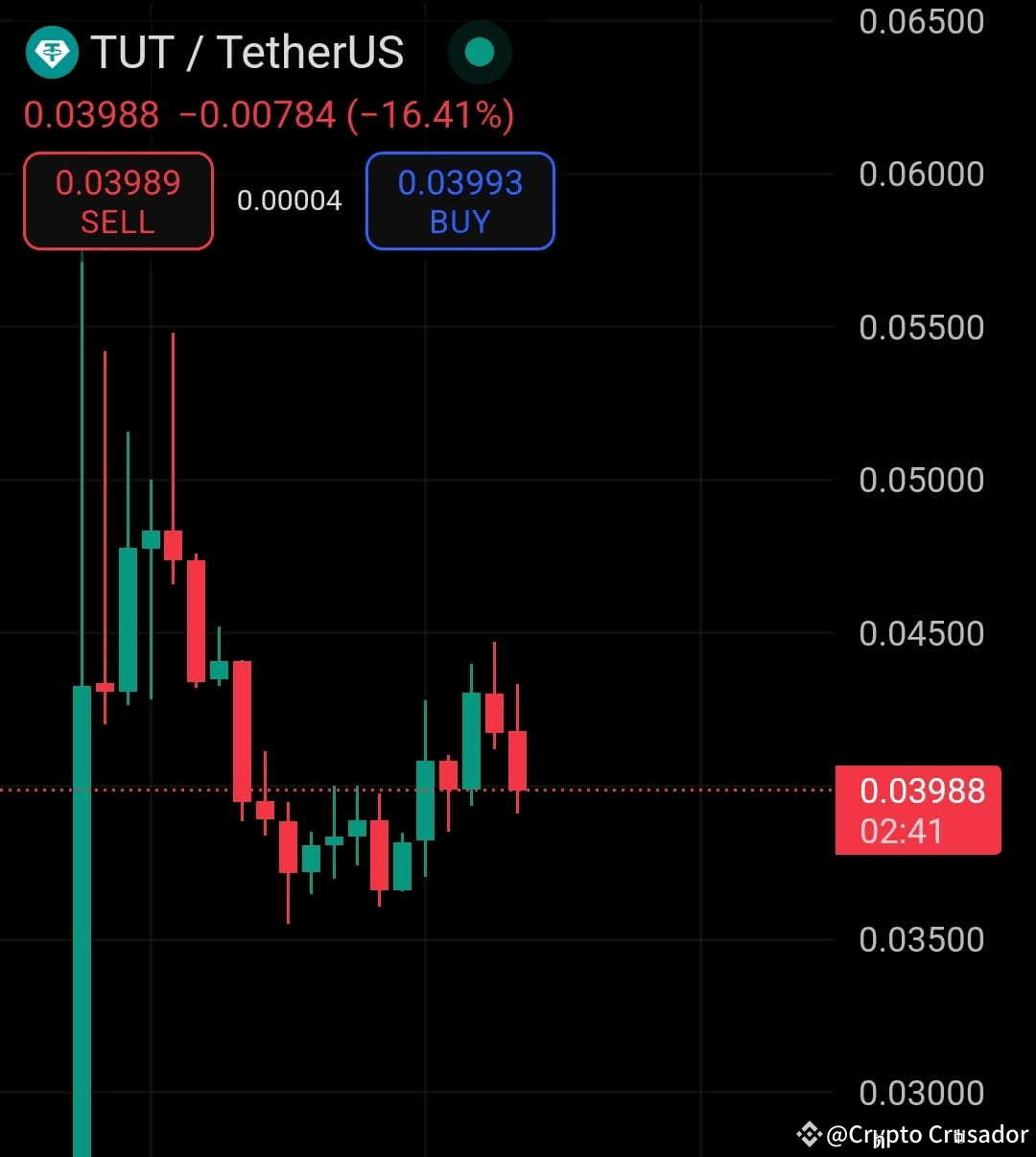Toggle the BUY order side at 0.03993
1036x1157 pixels.
(459, 201)
